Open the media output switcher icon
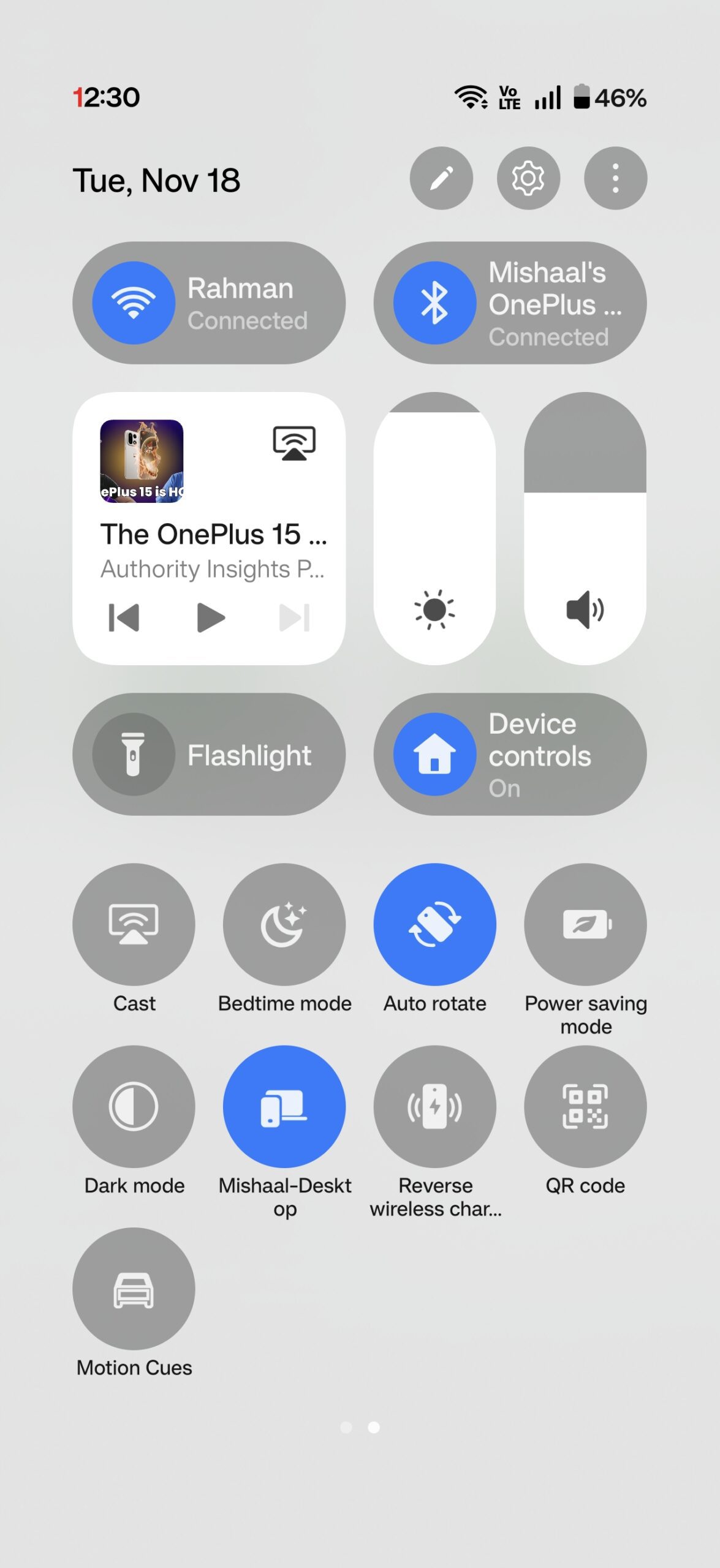The width and height of the screenshot is (720, 1568). tap(294, 442)
